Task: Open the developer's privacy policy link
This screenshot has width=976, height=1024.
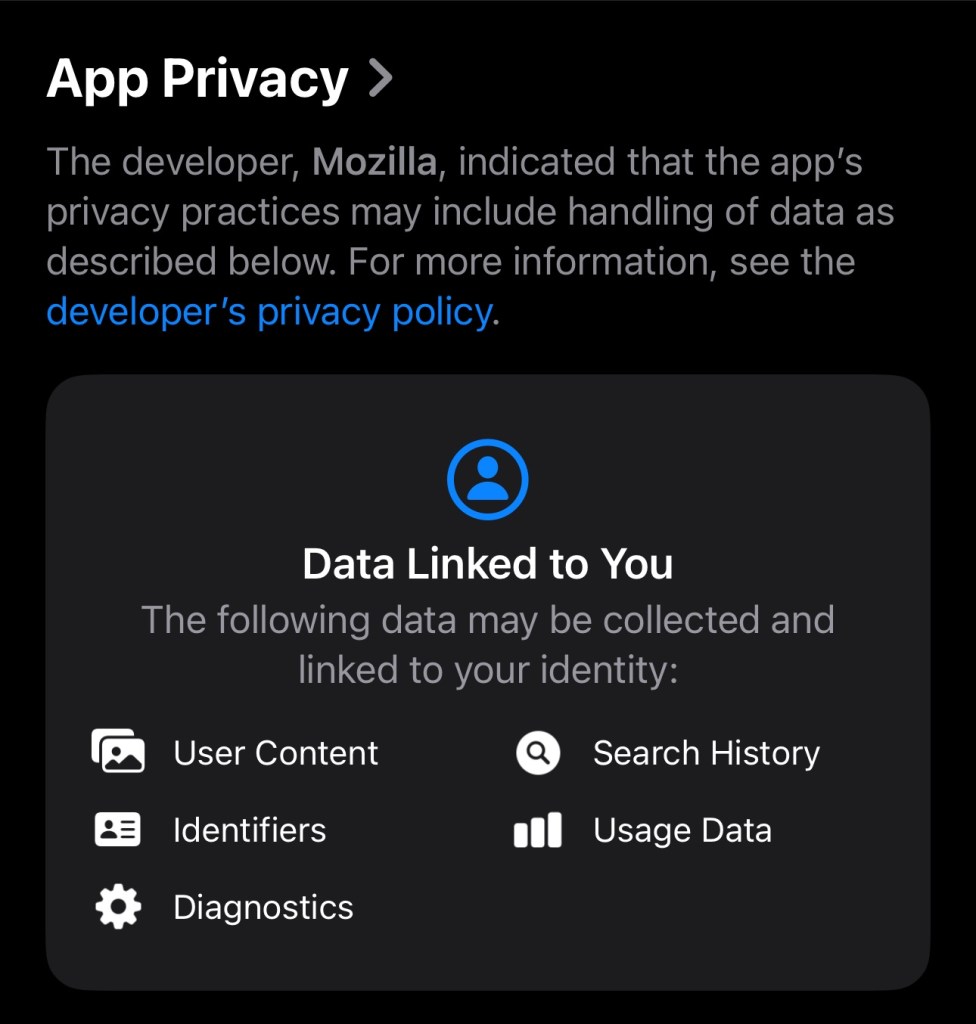Action: [268, 313]
